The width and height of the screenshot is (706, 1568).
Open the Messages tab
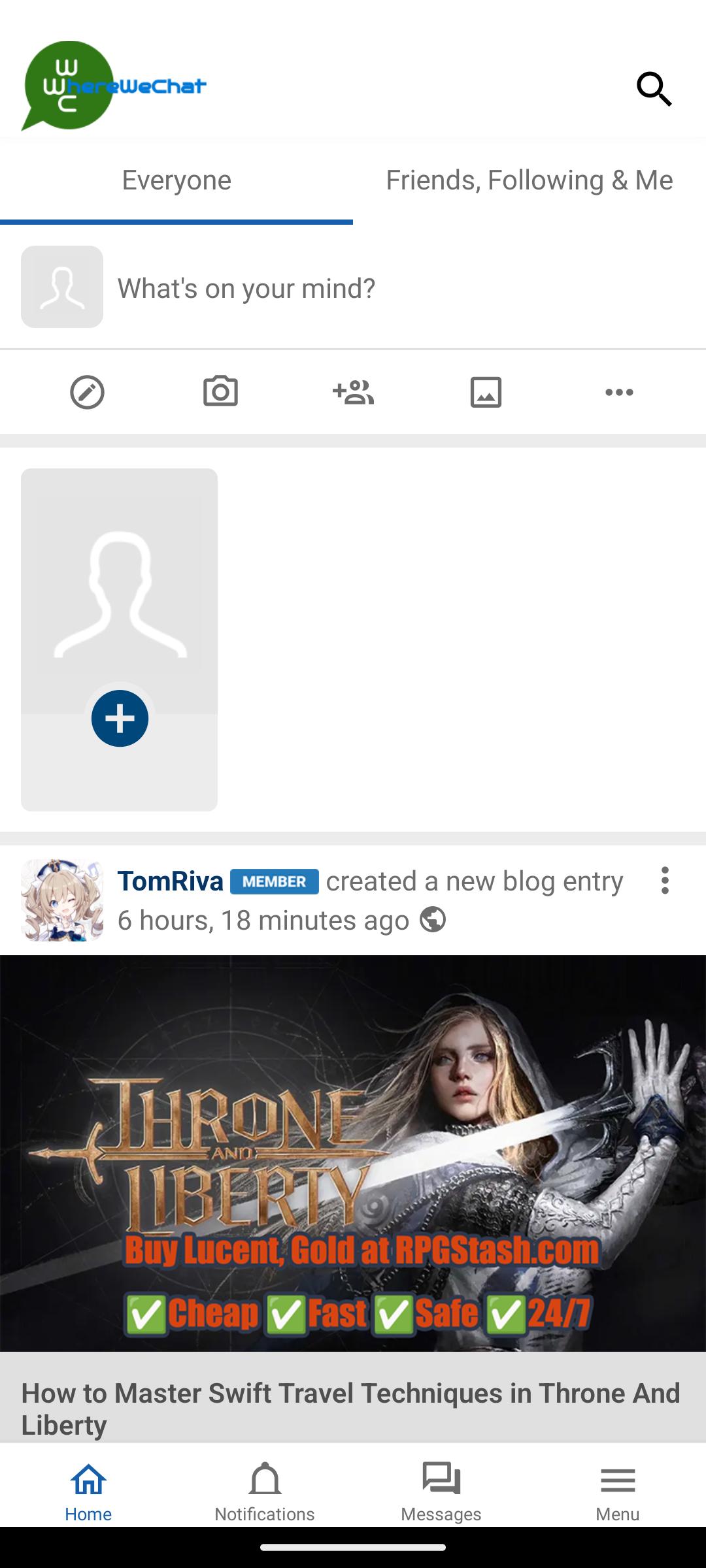tap(441, 1492)
